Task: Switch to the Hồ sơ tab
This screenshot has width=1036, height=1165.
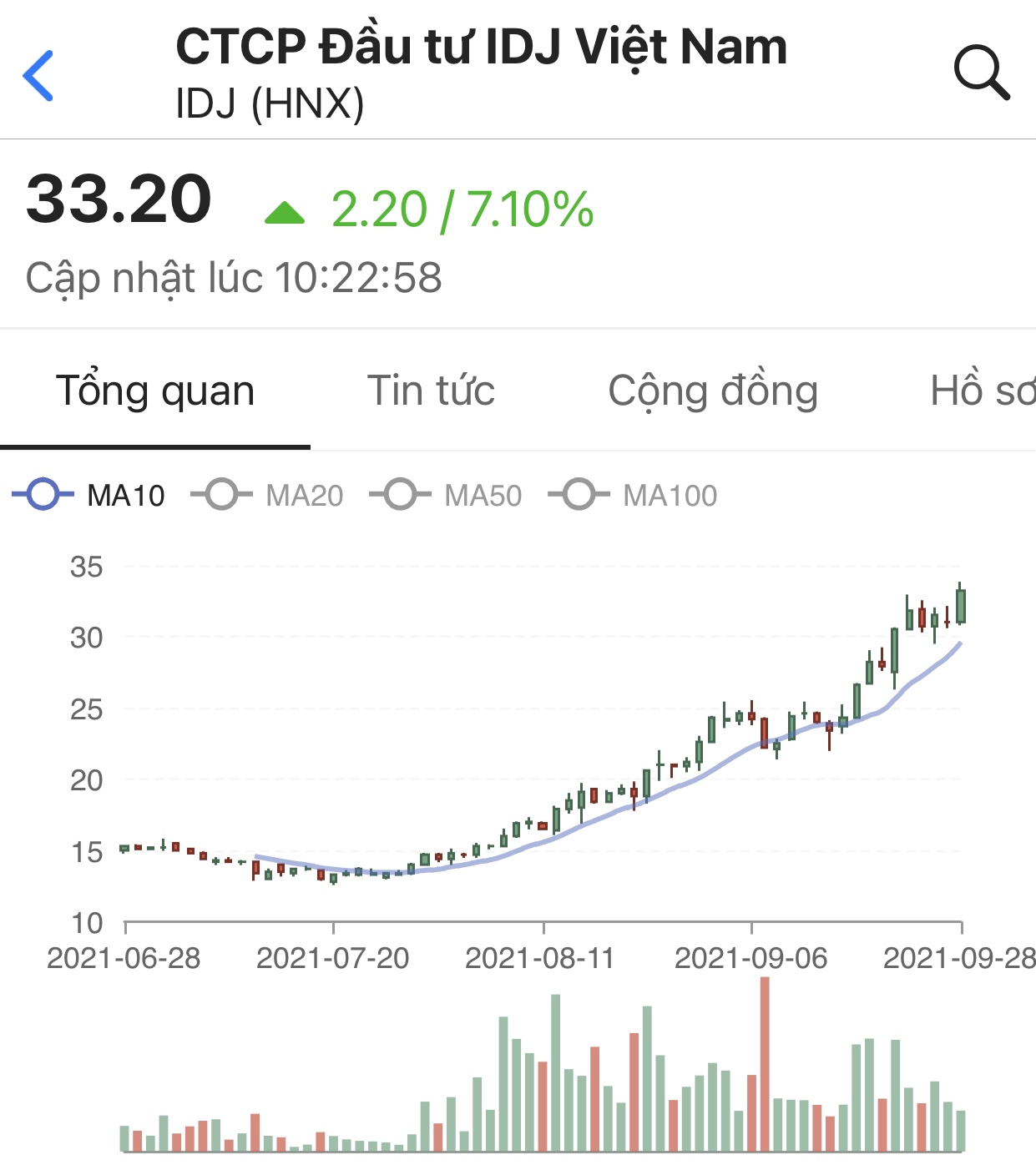Action: click(982, 391)
